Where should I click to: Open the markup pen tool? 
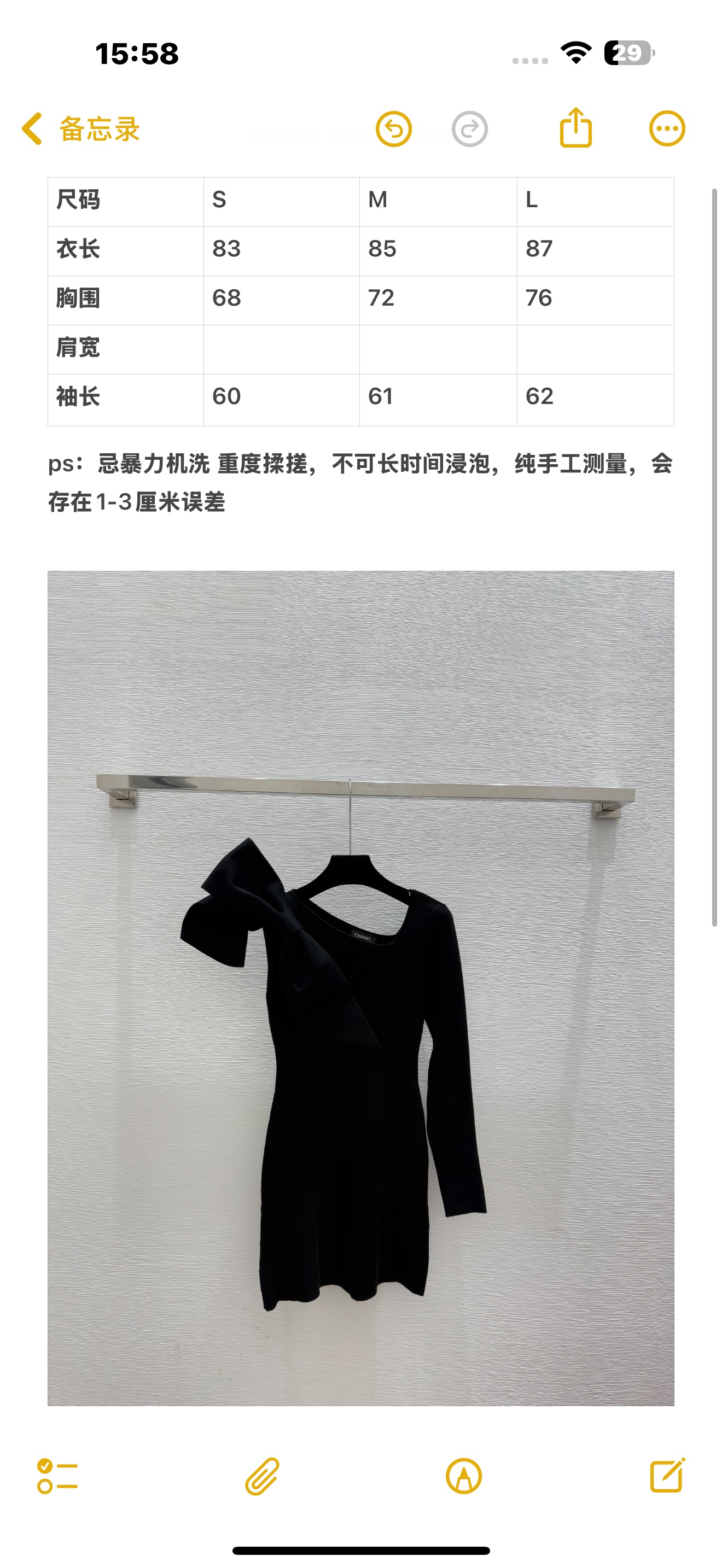pyautogui.click(x=463, y=1476)
